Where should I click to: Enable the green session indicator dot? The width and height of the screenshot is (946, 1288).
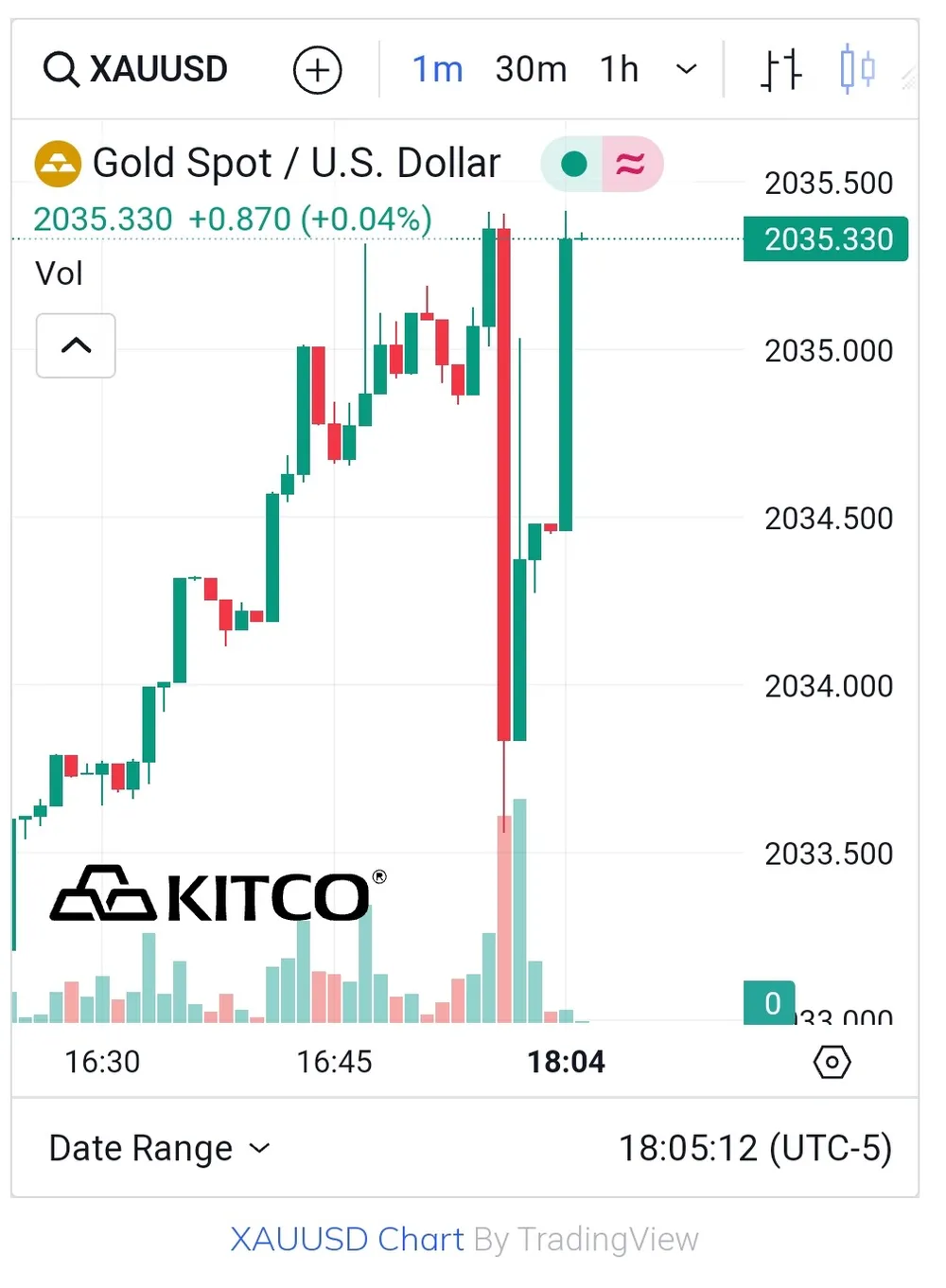tap(573, 164)
